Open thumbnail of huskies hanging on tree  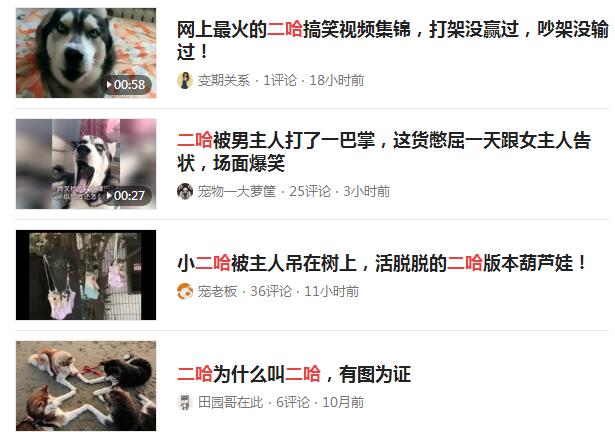[x=86, y=275]
